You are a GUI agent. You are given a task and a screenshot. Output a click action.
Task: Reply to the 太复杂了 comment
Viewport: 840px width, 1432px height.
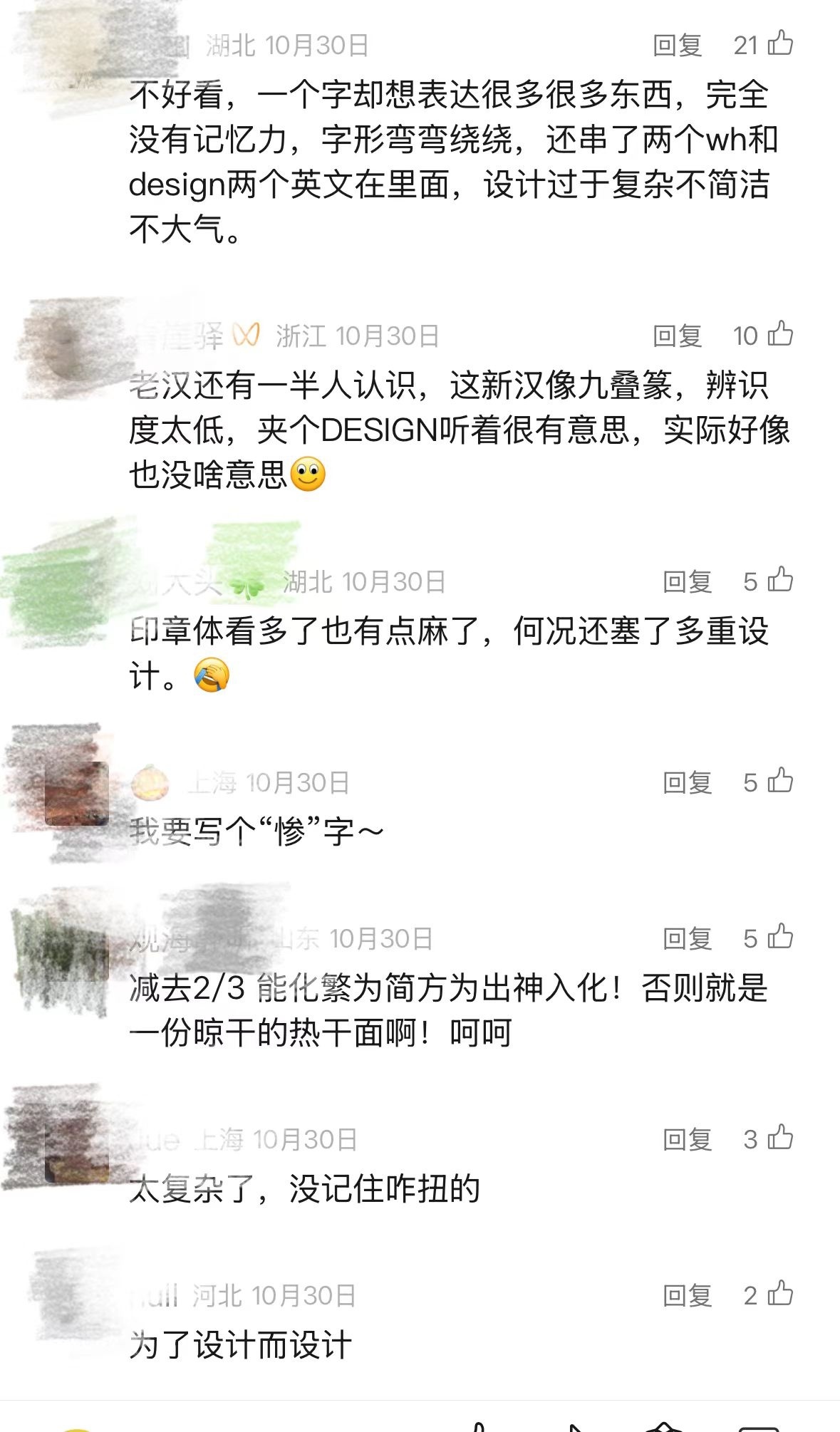coord(687,1139)
